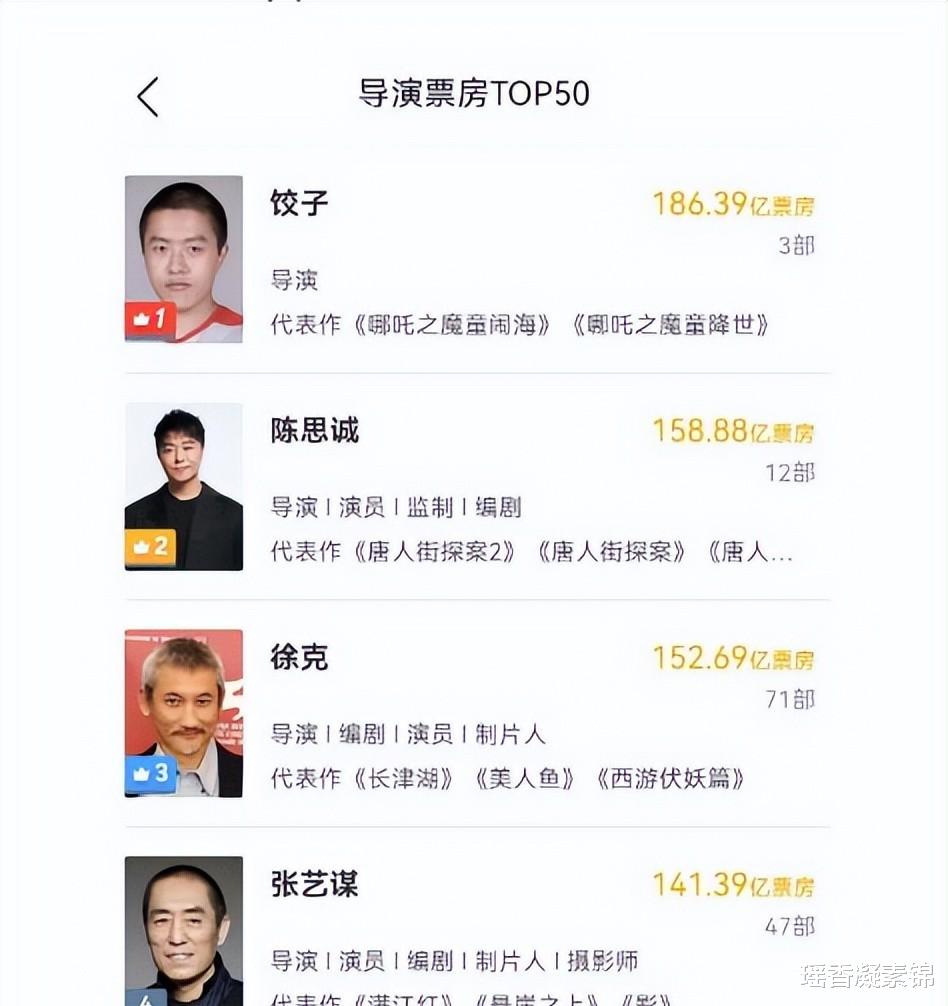This screenshot has width=948, height=1006.
Task: Click 186.39亿票房 next to 饺子
Action: point(734,204)
